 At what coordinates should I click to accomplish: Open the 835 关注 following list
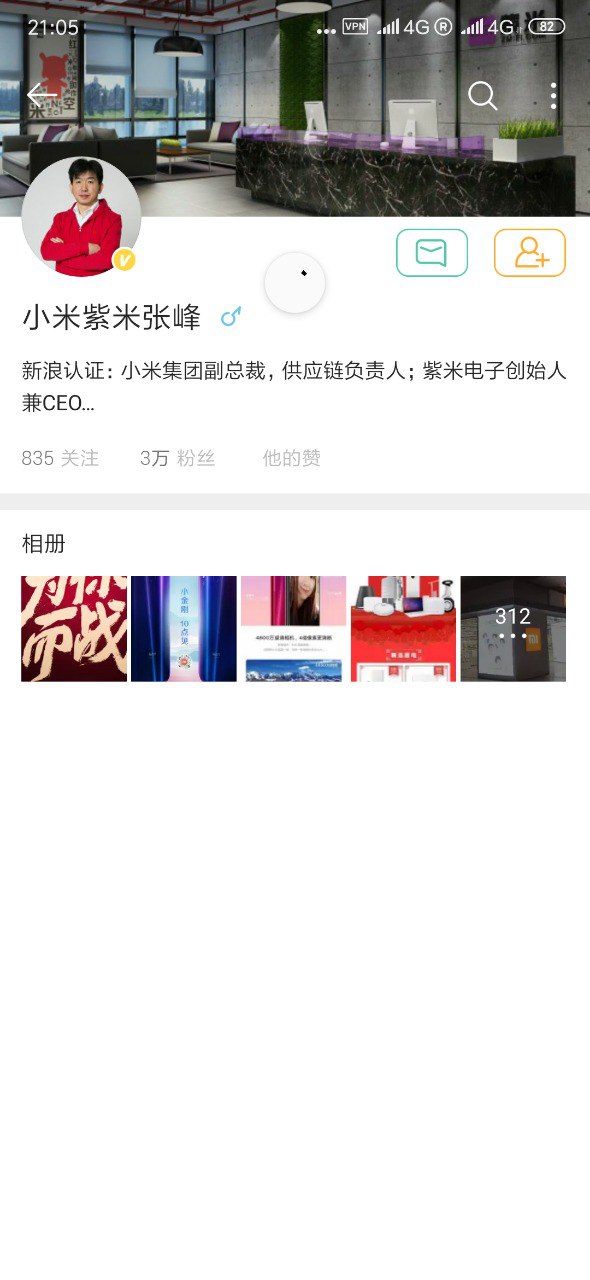[x=60, y=458]
